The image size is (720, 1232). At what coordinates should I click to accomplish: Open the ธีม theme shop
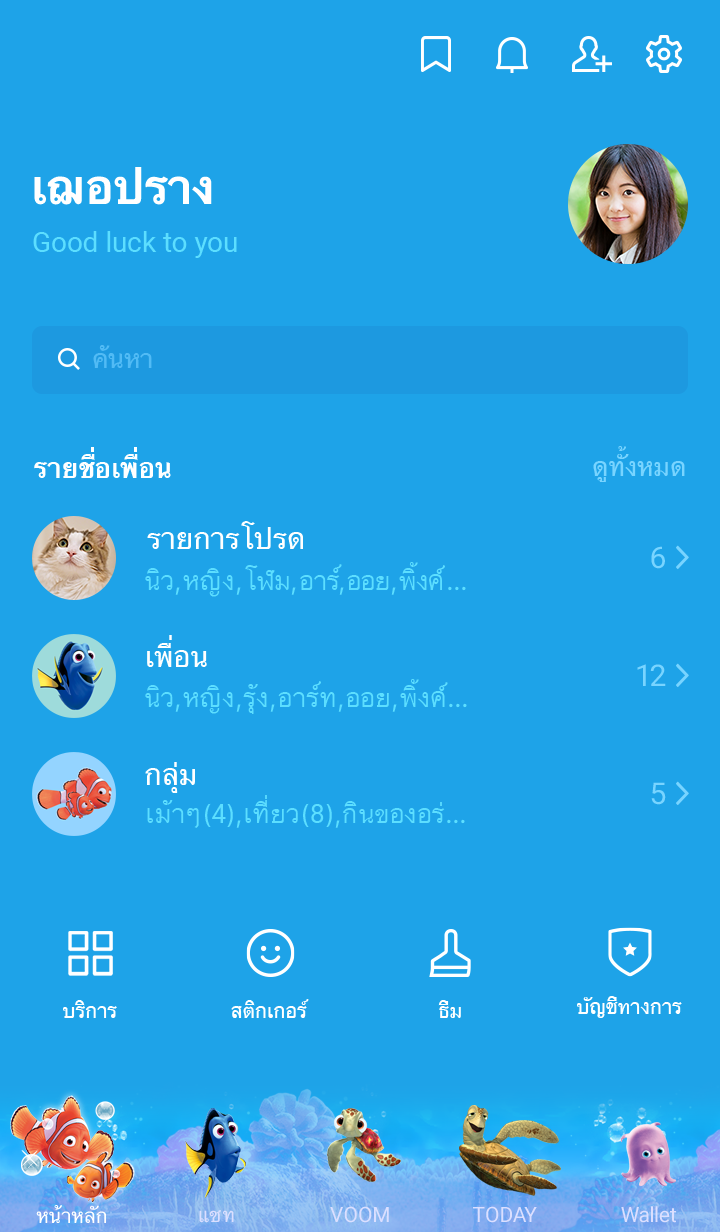coord(450,972)
